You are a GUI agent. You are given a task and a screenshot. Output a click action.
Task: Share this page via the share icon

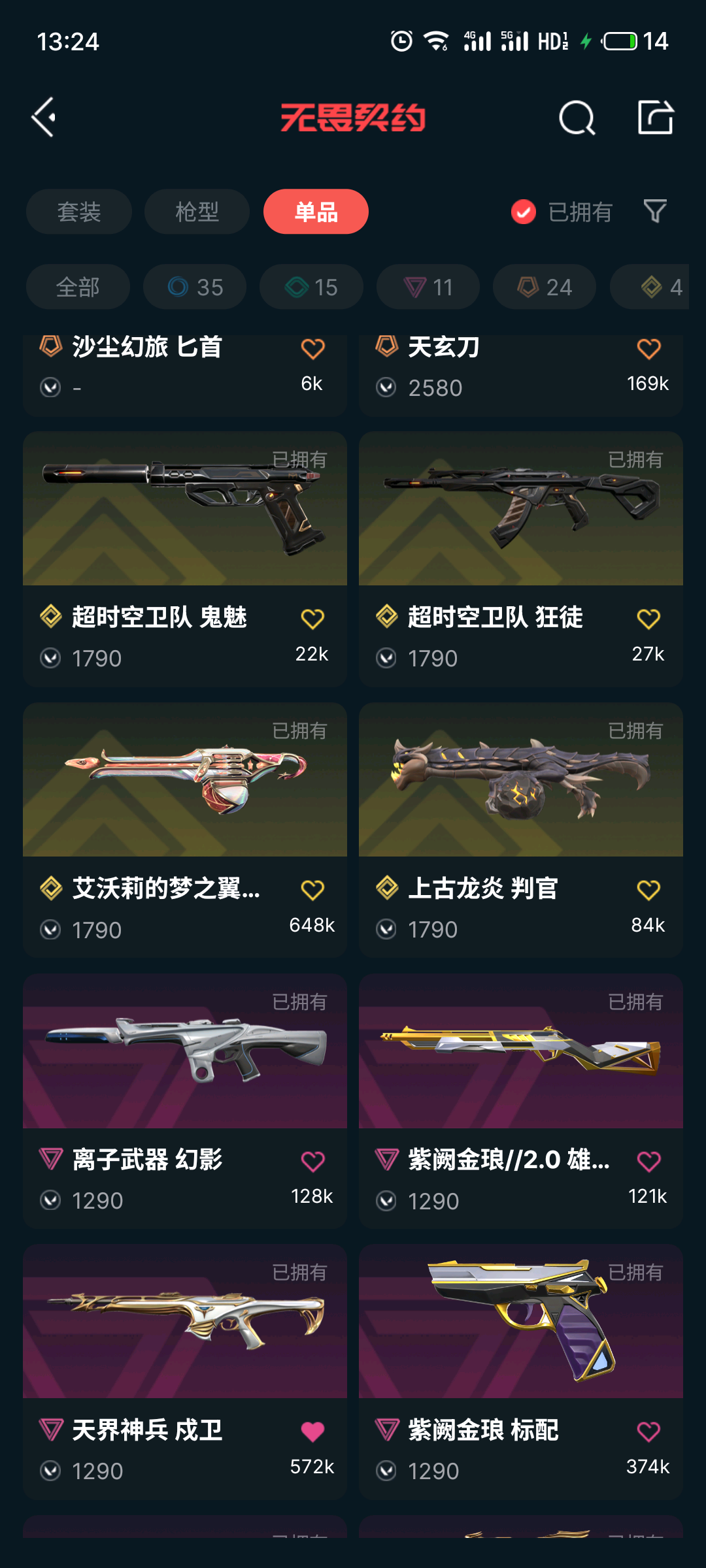coord(656,118)
